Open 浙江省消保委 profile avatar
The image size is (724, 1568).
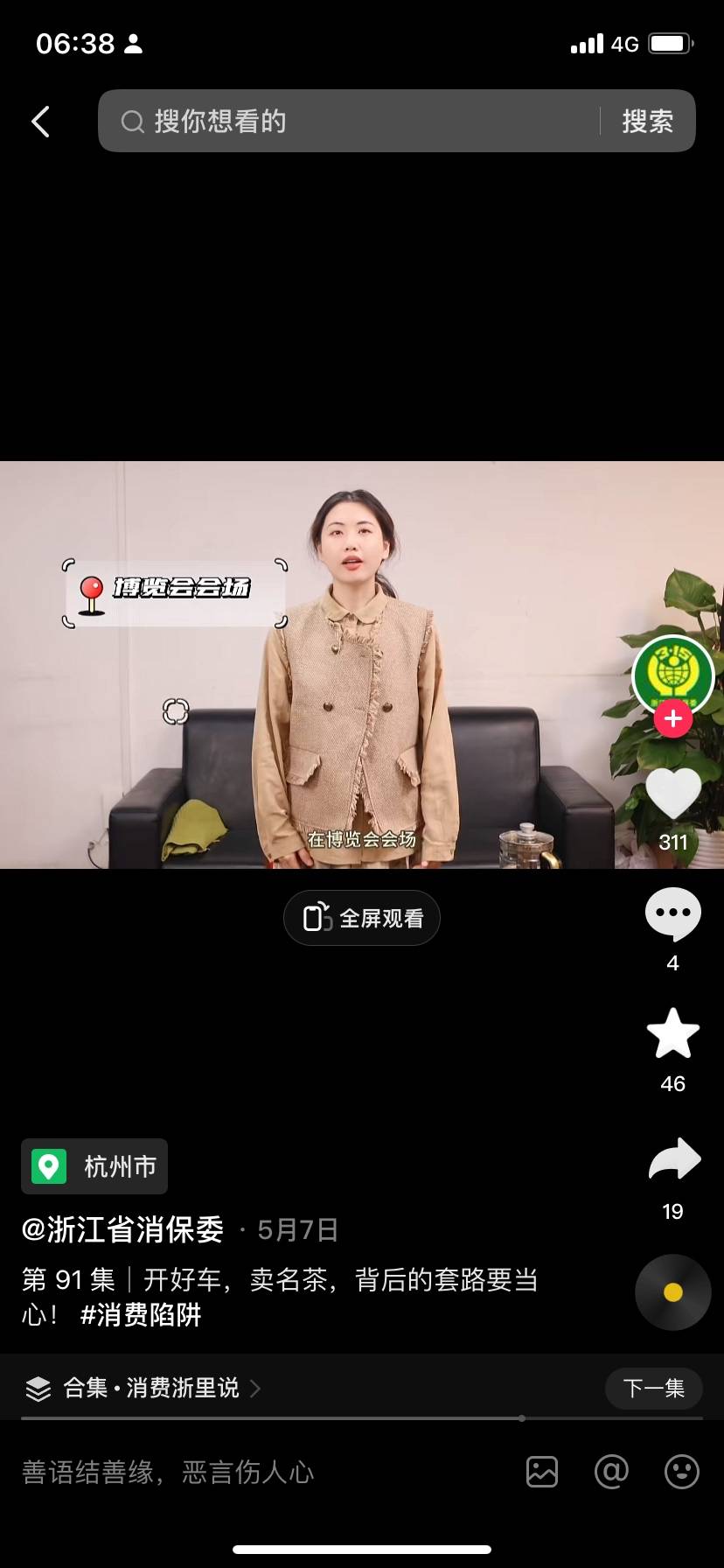point(672,673)
